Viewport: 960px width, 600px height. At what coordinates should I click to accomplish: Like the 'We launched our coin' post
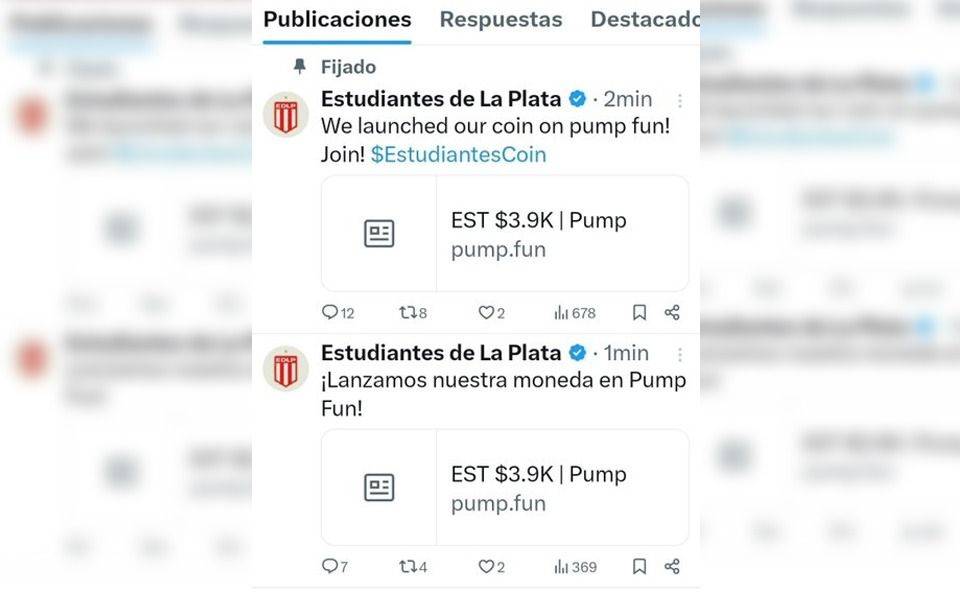(486, 313)
